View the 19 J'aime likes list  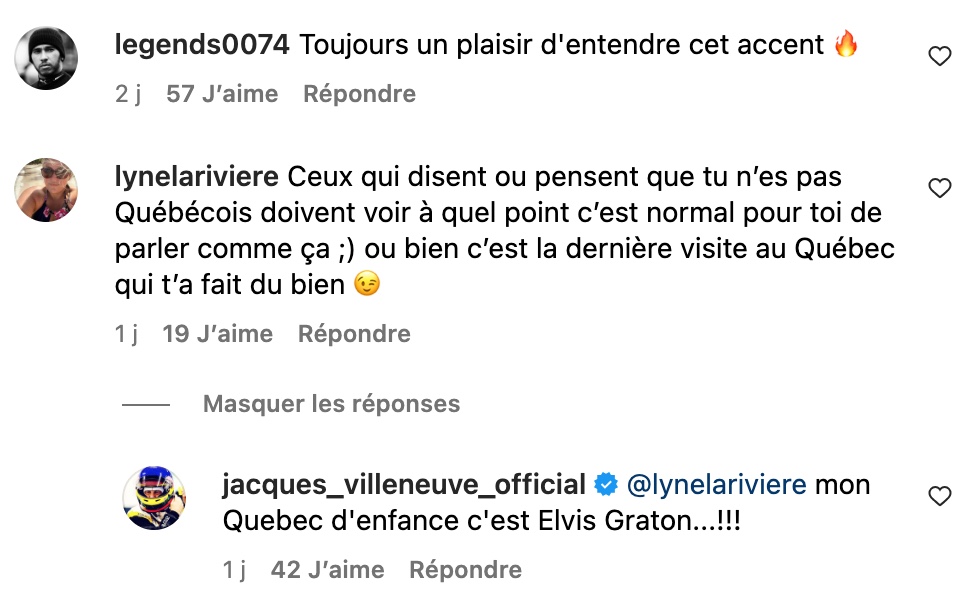[217, 334]
